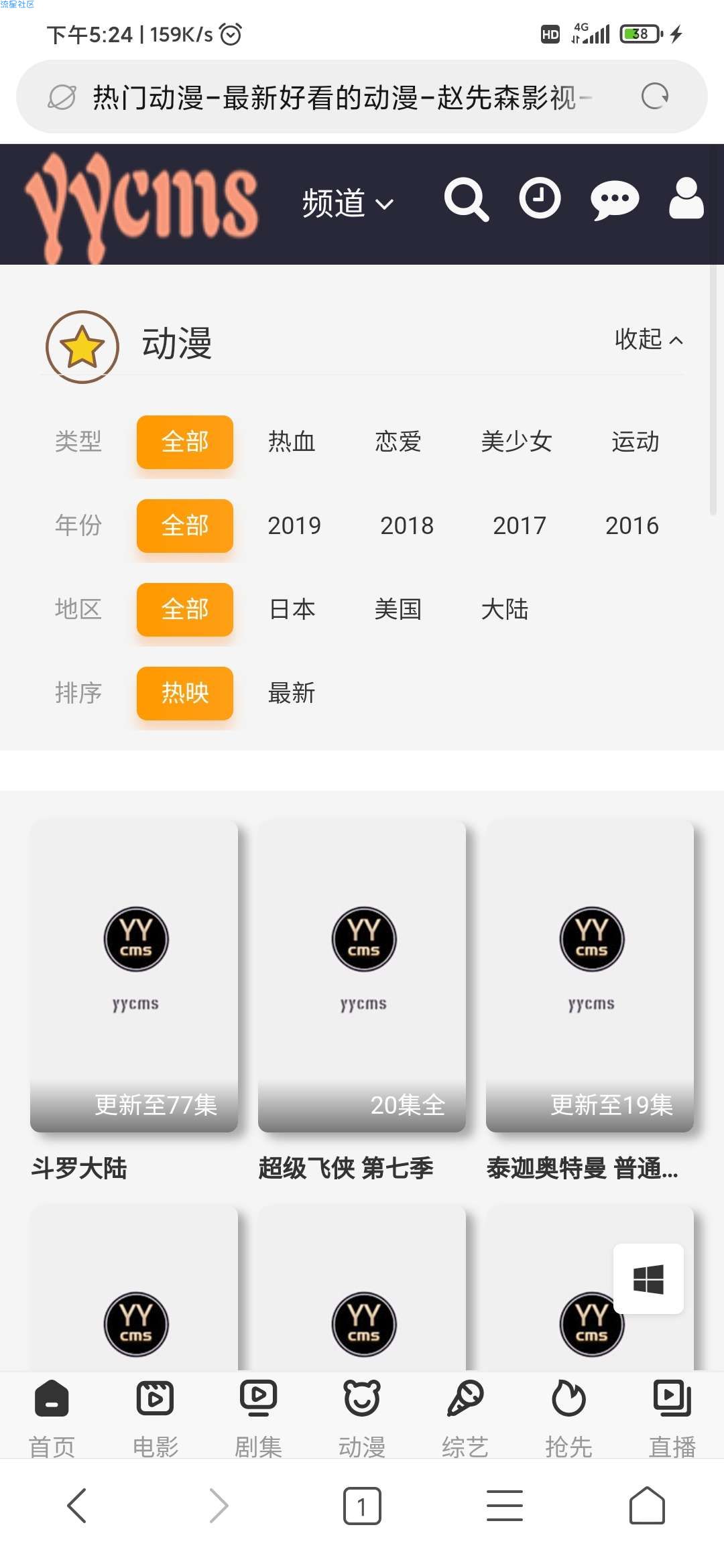The width and height of the screenshot is (724, 1568).
Task: Open the browser tabs switcher
Action: 362,1506
